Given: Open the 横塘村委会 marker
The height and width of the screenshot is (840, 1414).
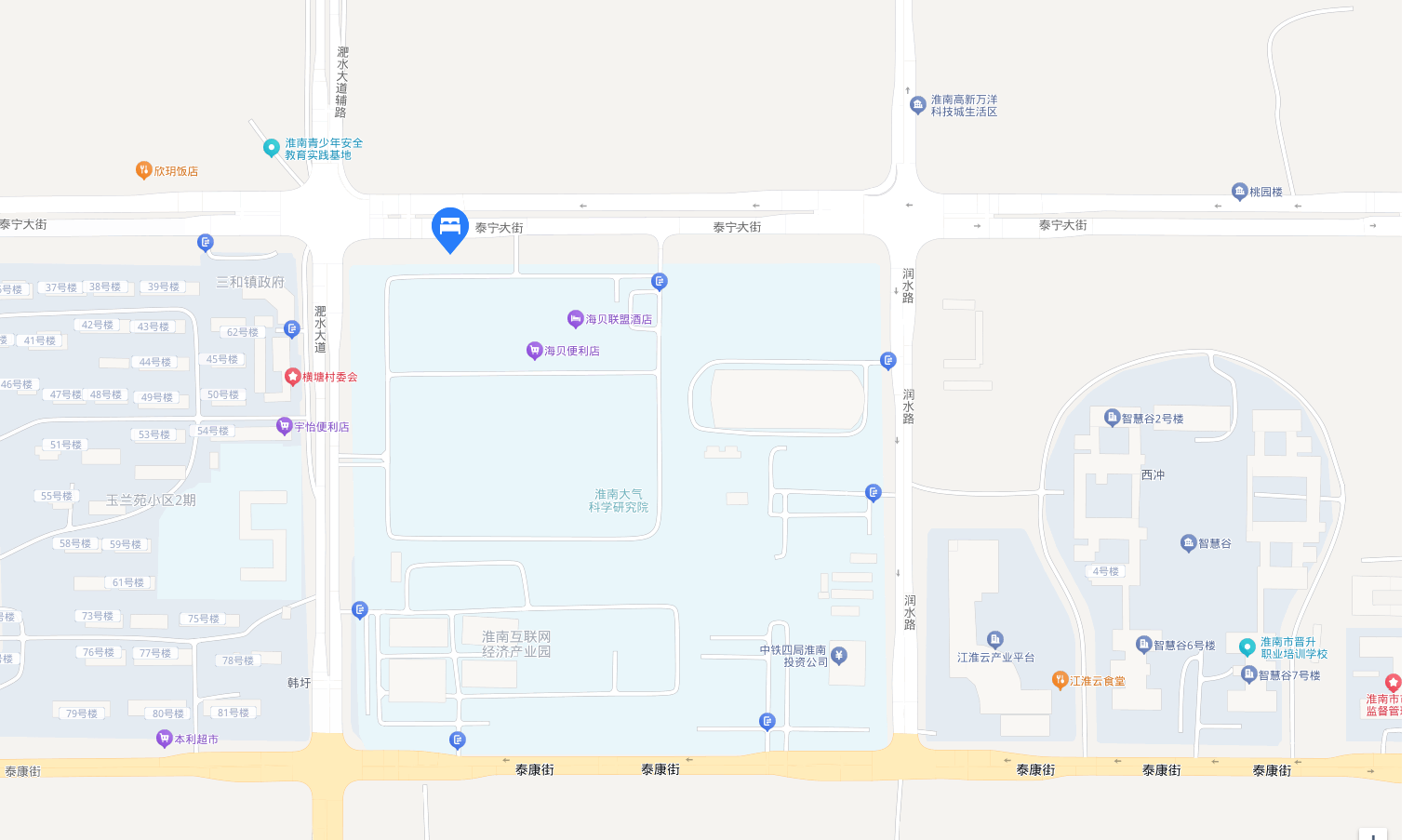Looking at the screenshot, I should 292,377.
